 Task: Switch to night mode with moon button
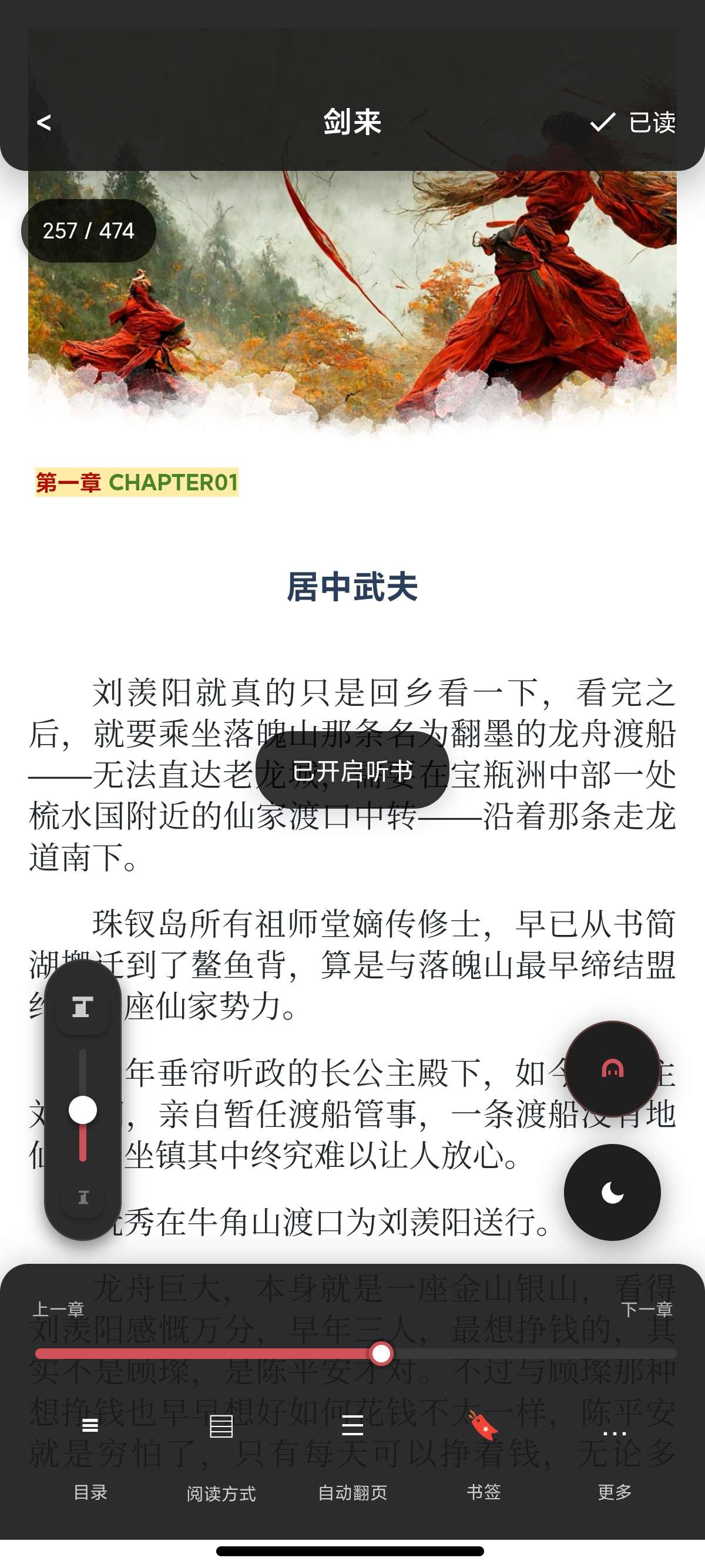pyautogui.click(x=612, y=1192)
